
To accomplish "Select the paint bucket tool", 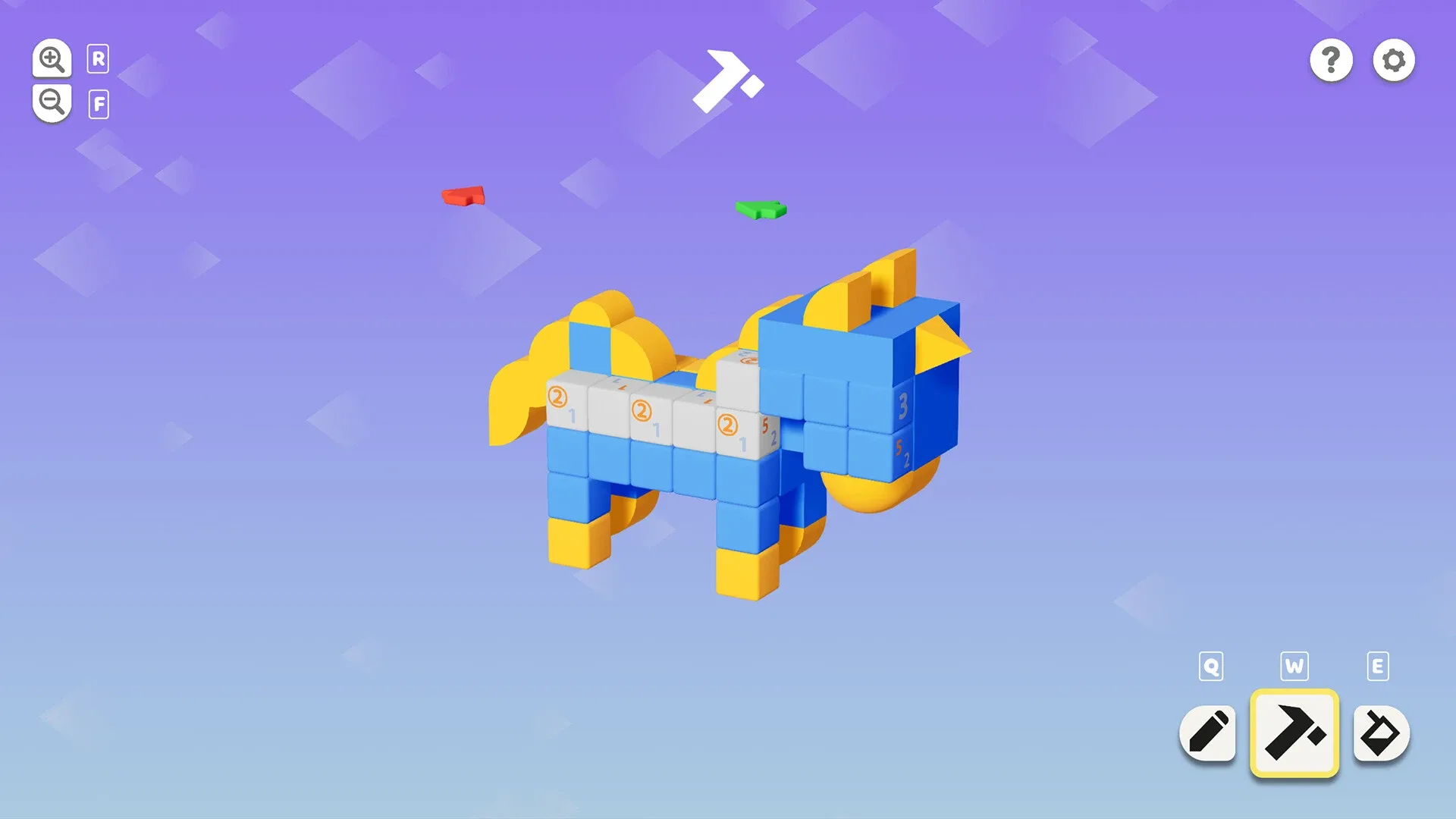I will pos(1380,733).
